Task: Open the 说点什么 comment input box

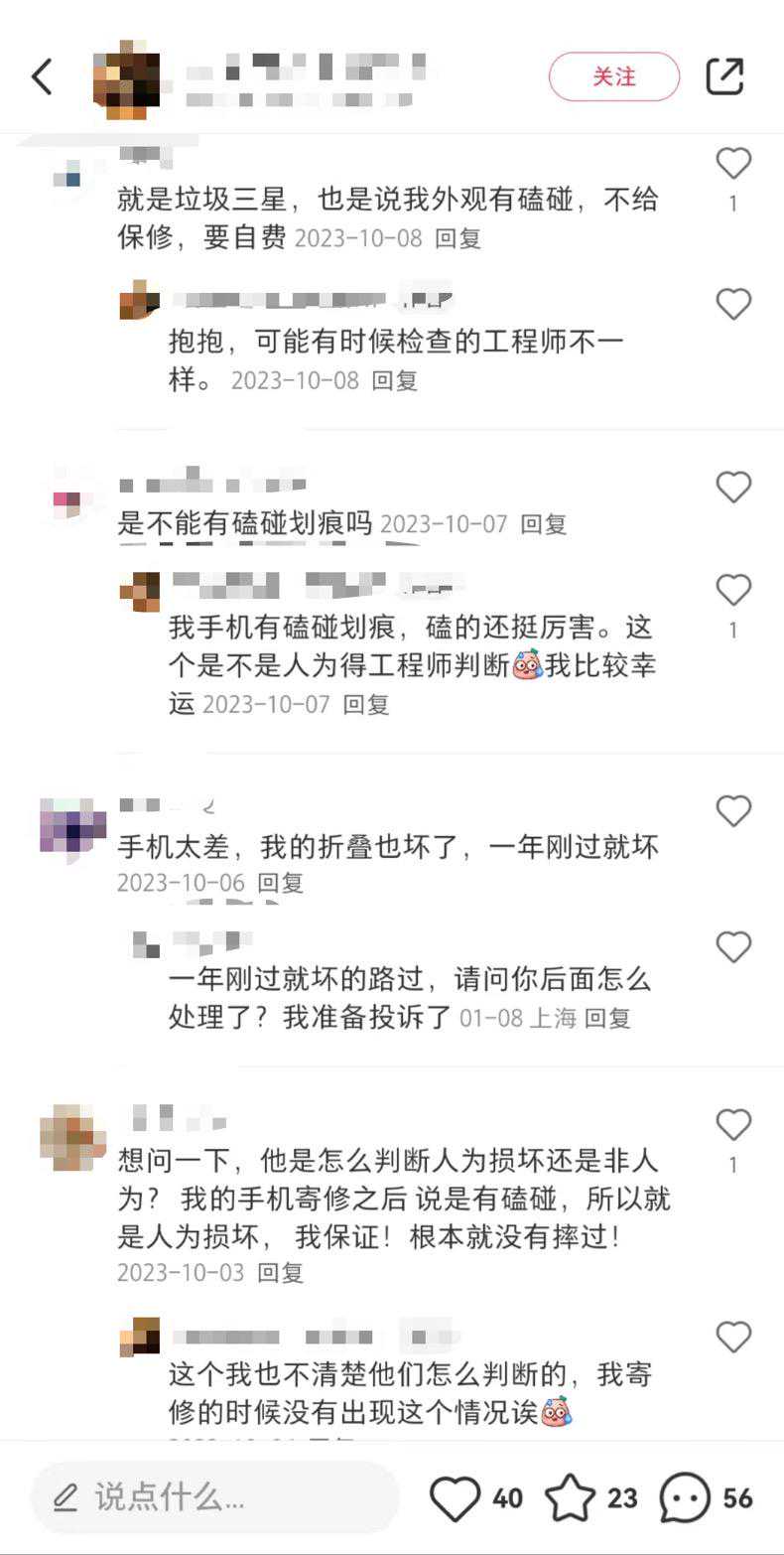Action: tap(213, 1496)
